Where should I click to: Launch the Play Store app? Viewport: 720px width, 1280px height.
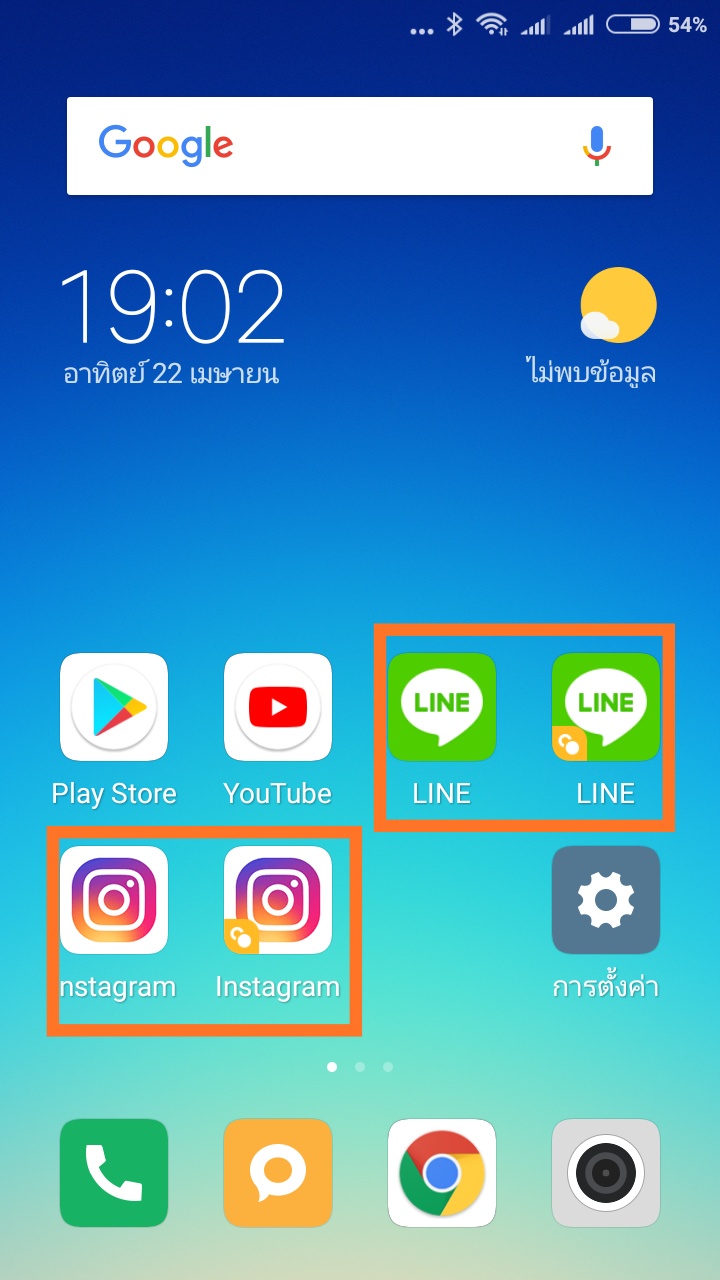click(114, 707)
